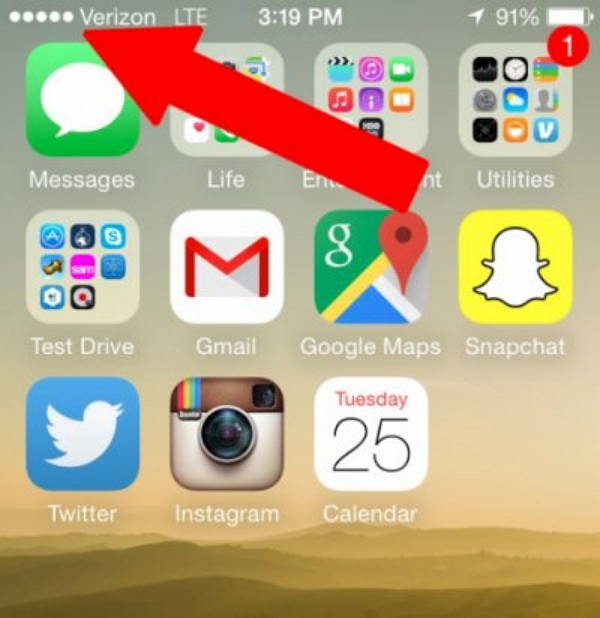Launch the Twitter app
Viewport: 600px width, 618px height.
(x=82, y=433)
